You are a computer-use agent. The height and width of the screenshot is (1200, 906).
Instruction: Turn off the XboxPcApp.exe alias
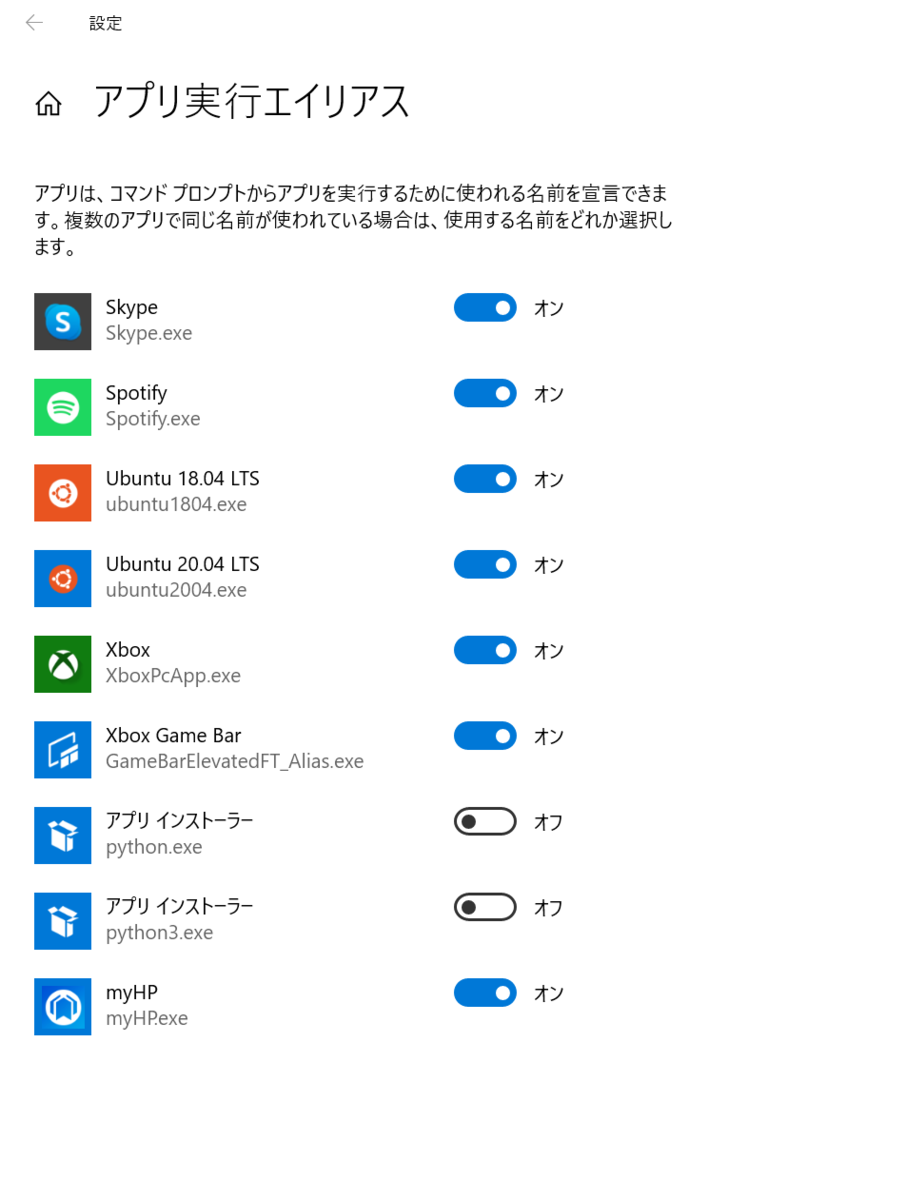coord(485,651)
